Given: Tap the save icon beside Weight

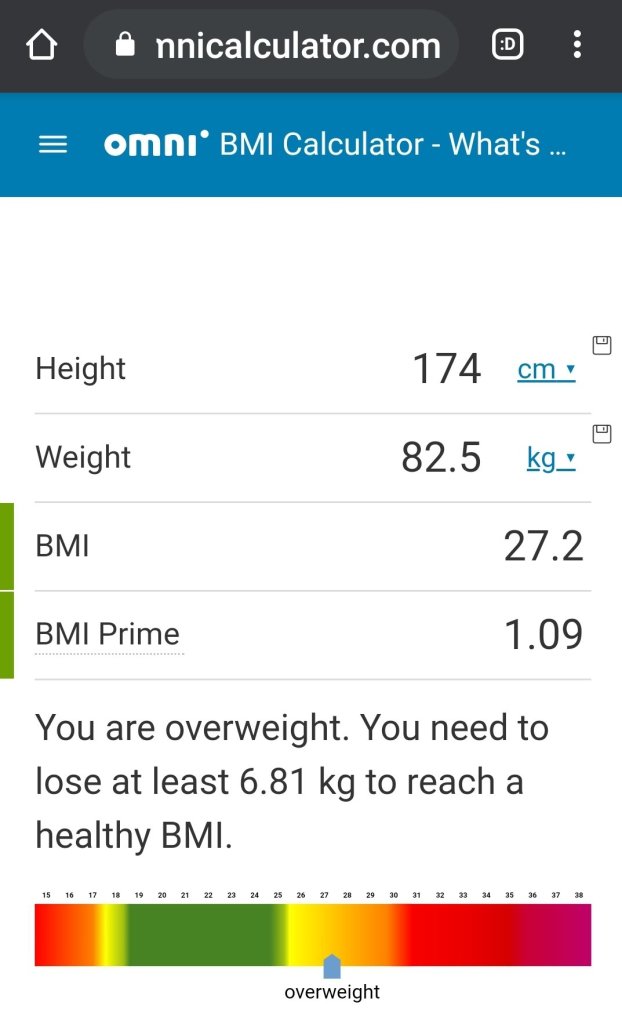Looking at the screenshot, I should pyautogui.click(x=602, y=434).
